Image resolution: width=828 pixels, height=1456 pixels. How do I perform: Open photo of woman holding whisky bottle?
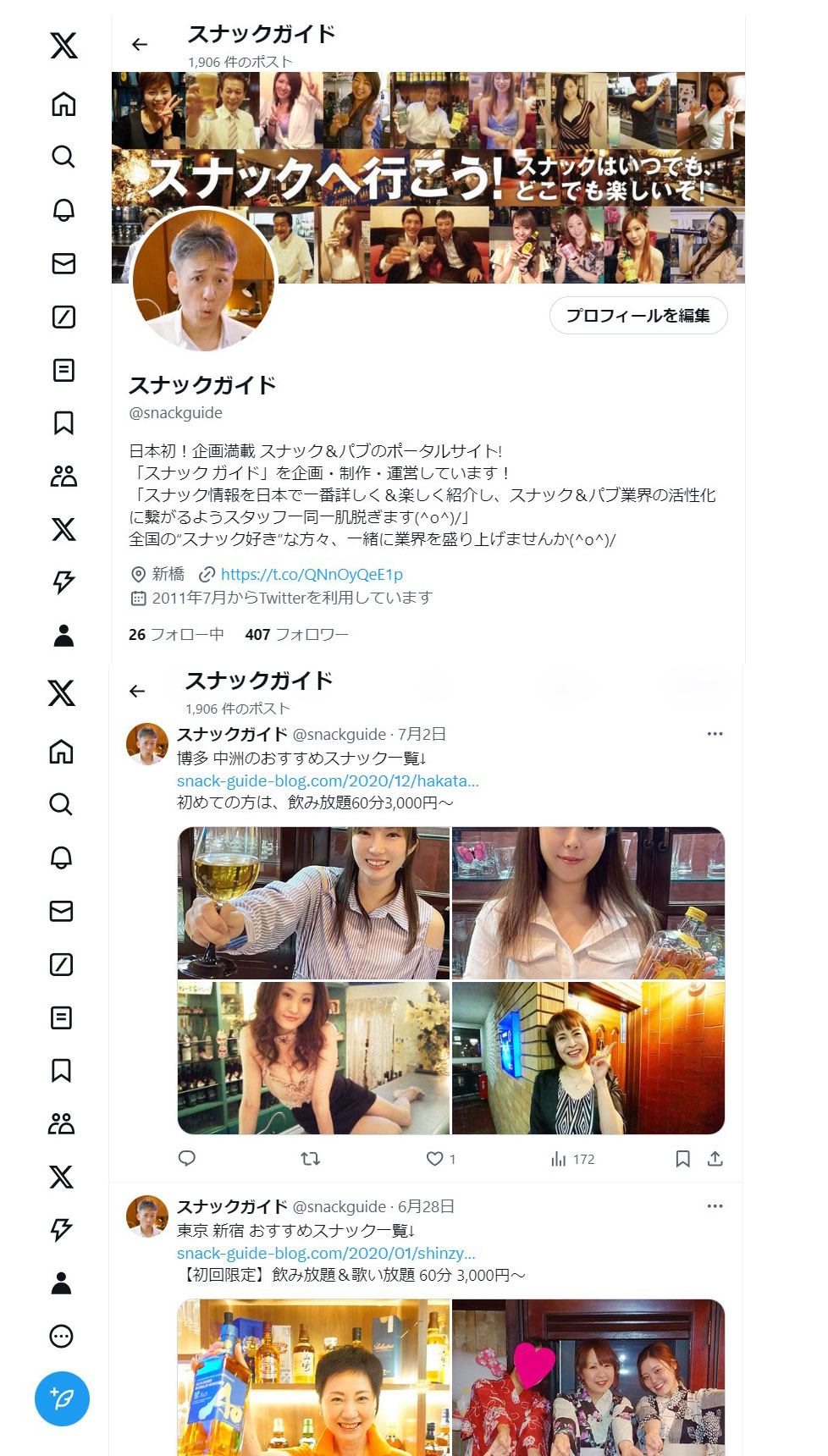(x=588, y=903)
